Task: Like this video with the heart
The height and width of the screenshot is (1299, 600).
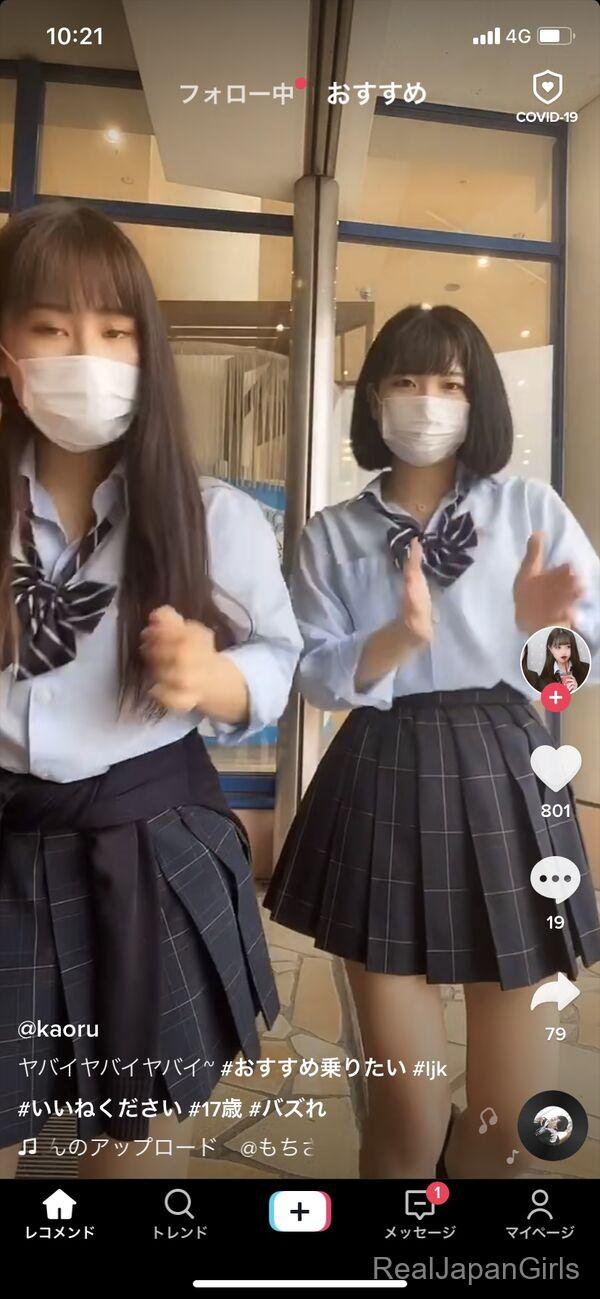Action: pos(555,768)
